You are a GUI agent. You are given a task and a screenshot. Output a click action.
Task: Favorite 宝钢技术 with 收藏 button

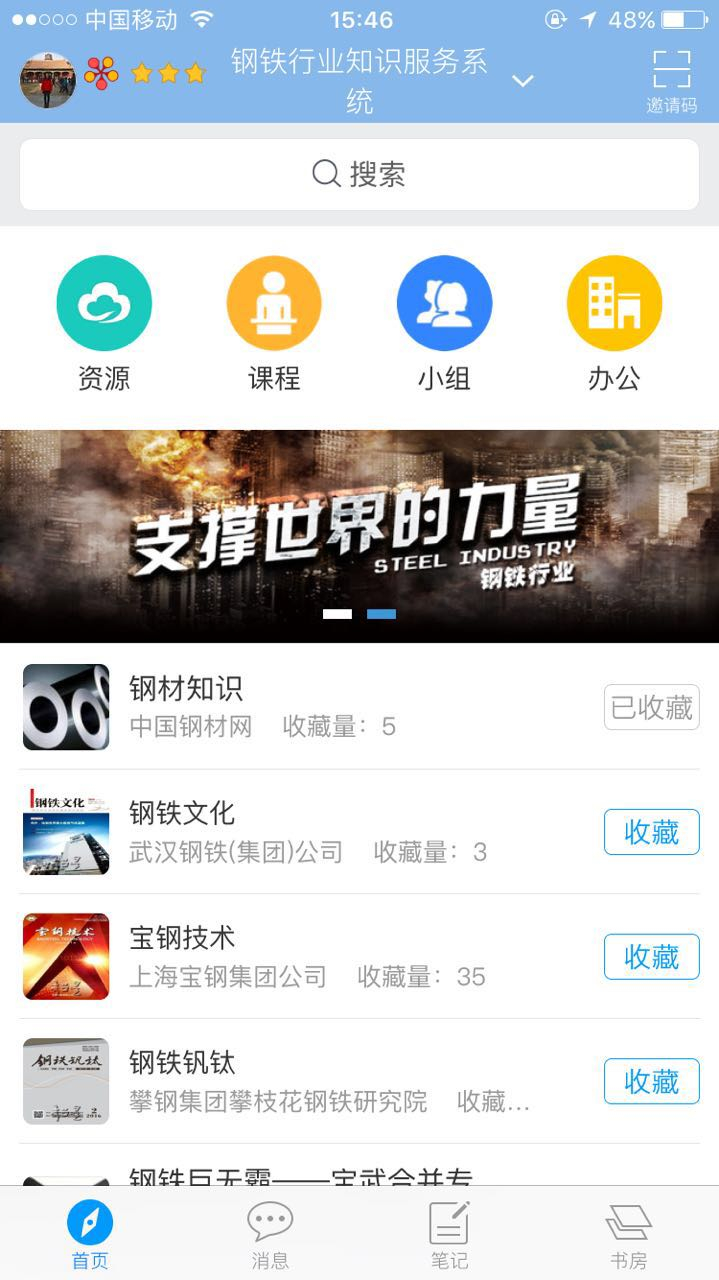[651, 957]
